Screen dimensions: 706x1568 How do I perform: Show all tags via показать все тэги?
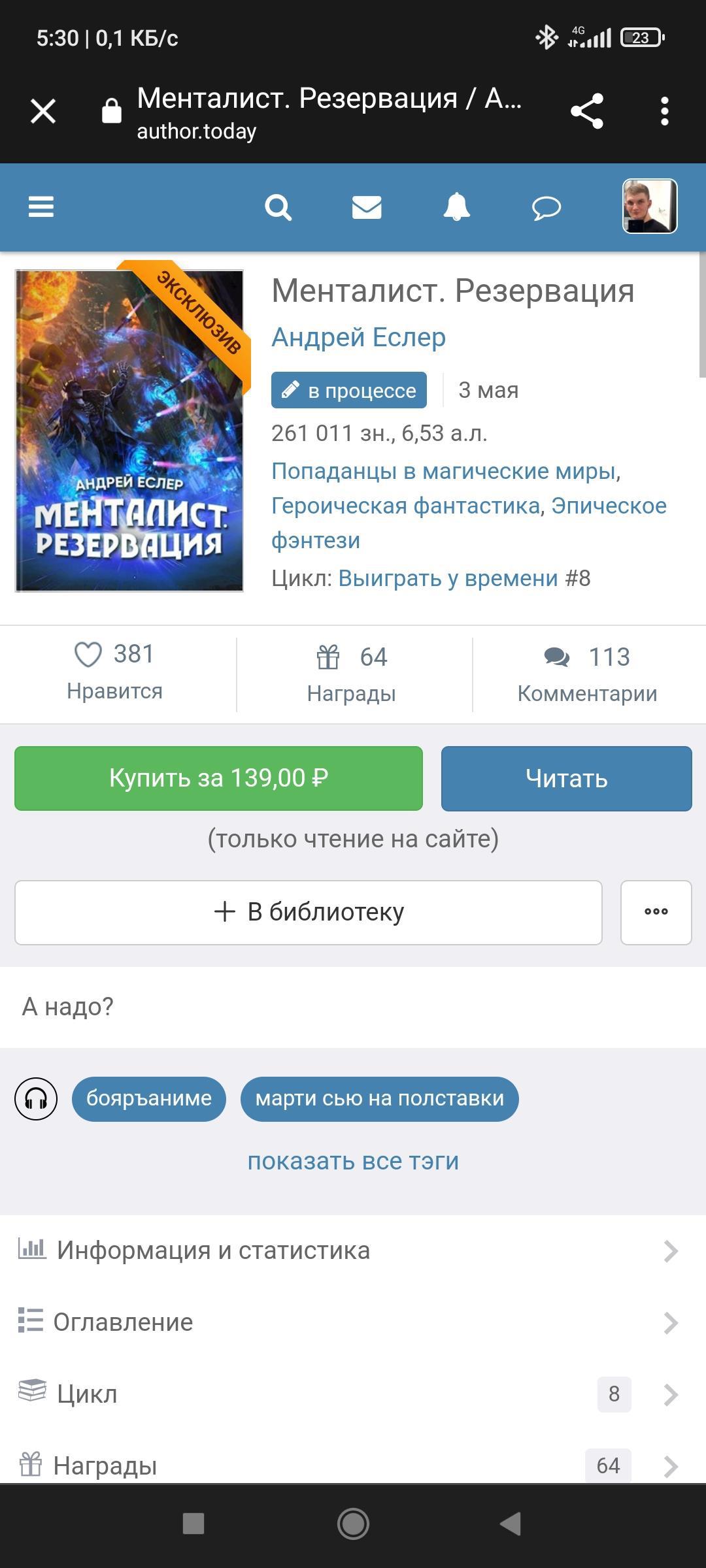(x=353, y=1161)
